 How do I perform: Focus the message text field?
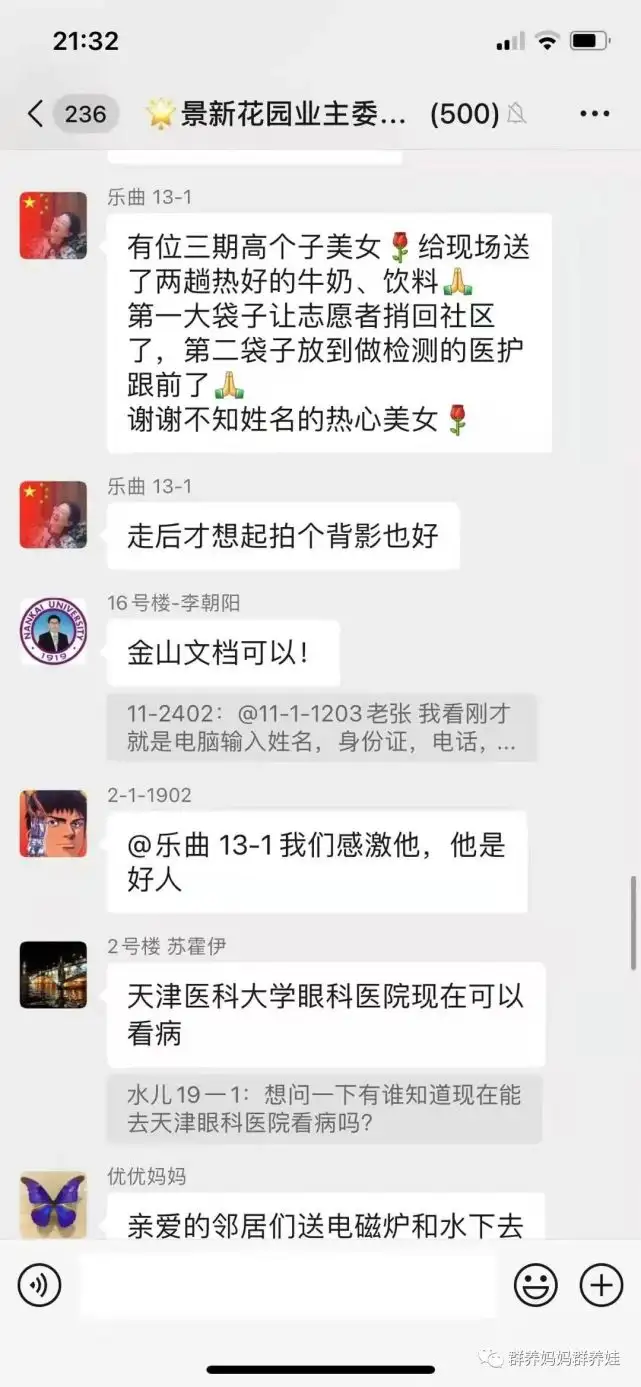(288, 1285)
